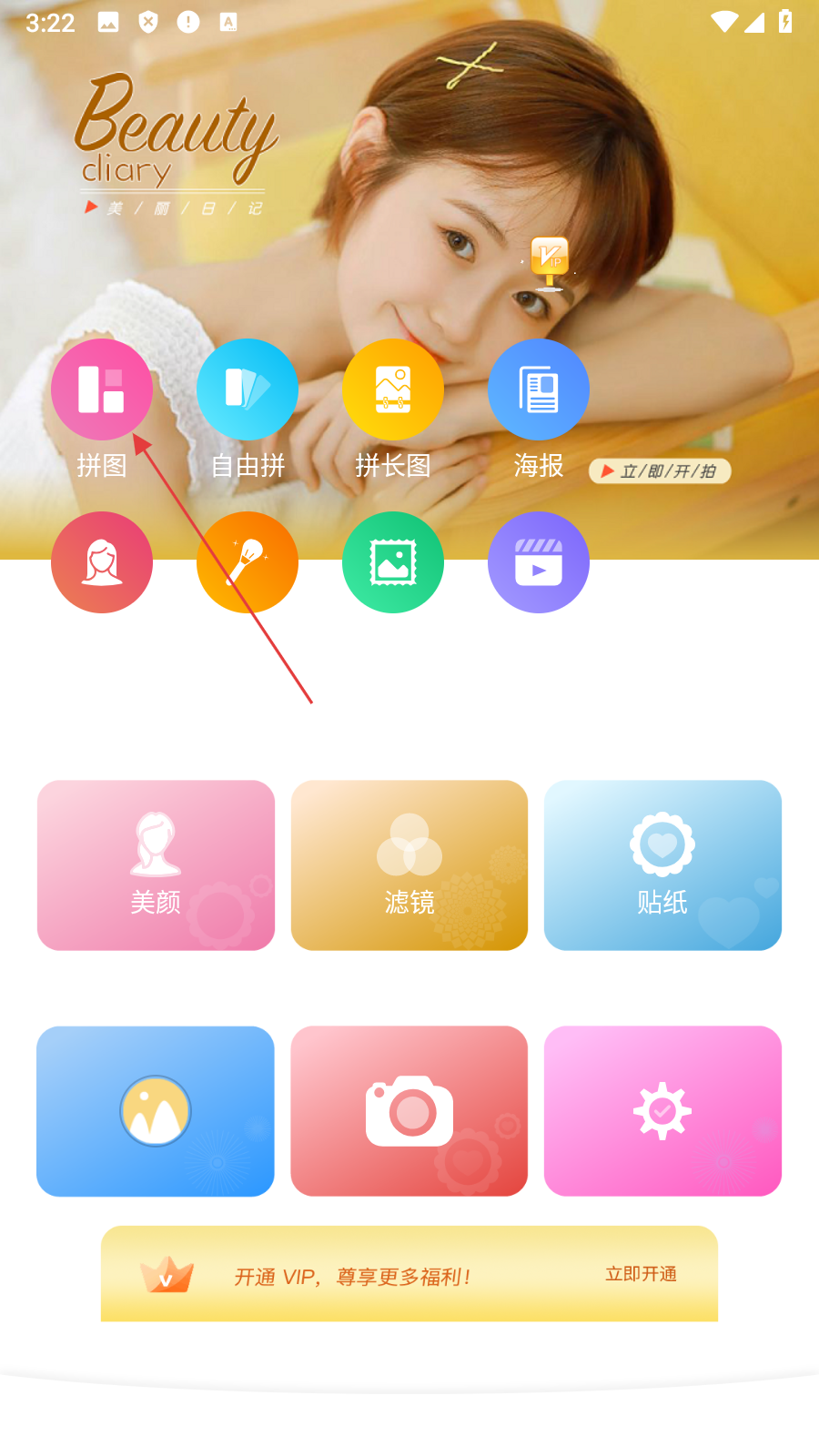Open the pink settings gear card

coord(662,1111)
